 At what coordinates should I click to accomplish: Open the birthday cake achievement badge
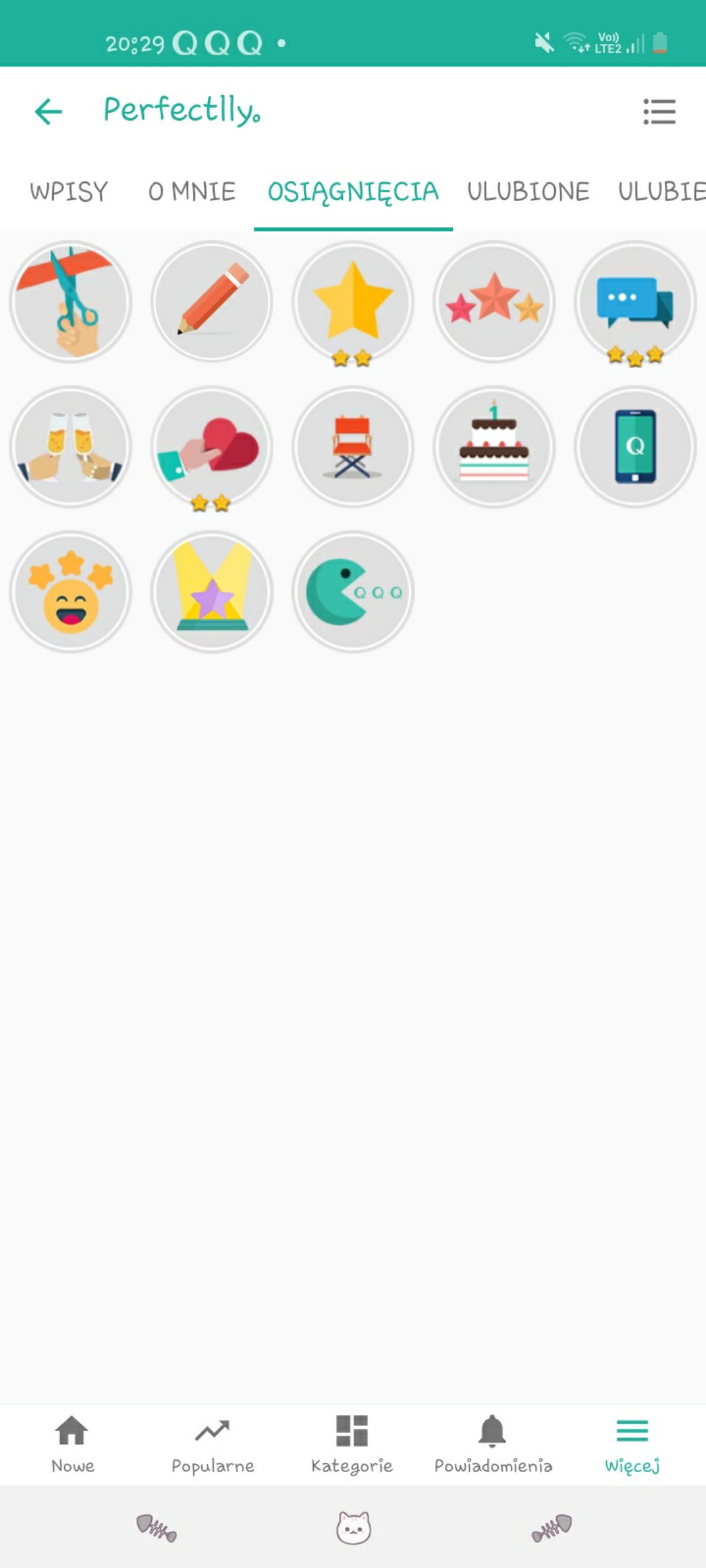(494, 447)
